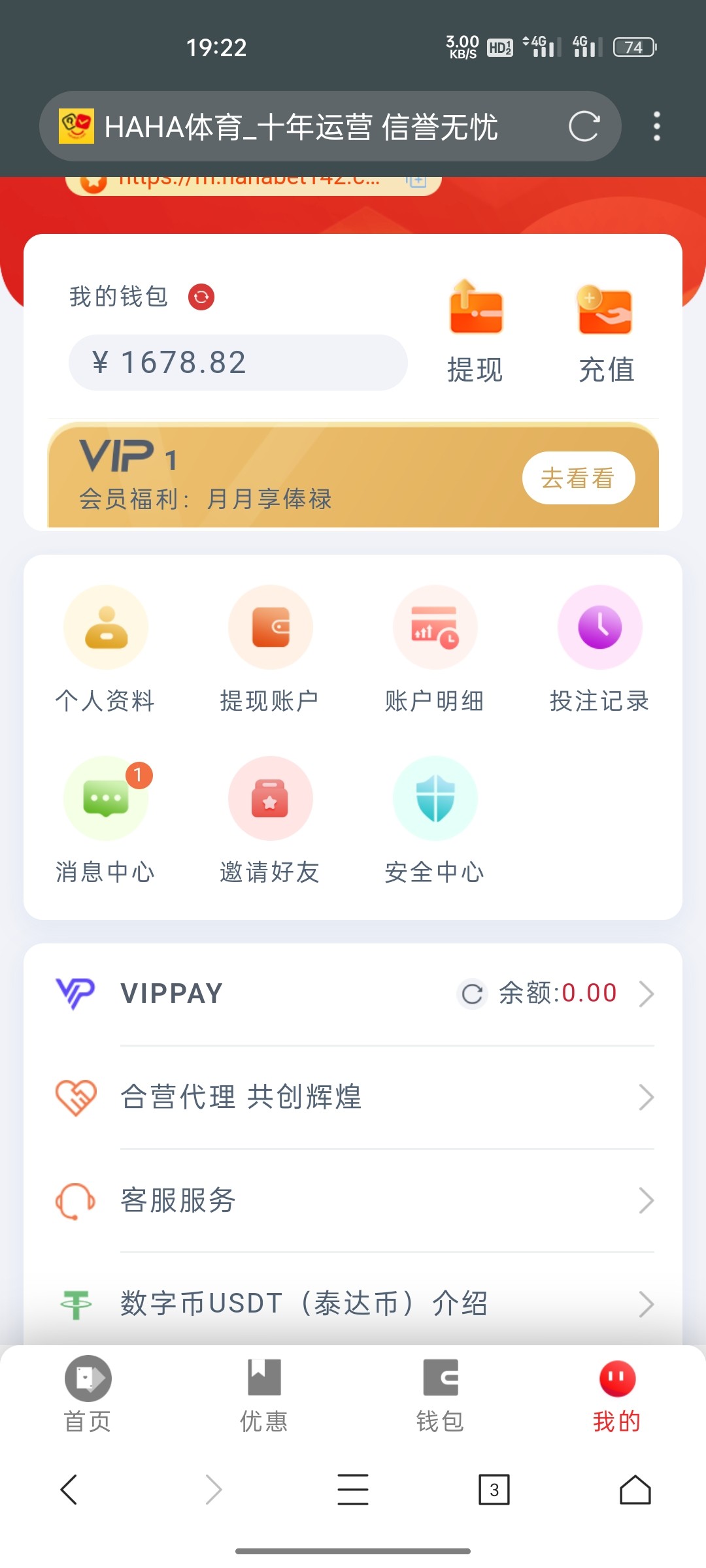Tap 去看看 on the VIP banner

[x=578, y=478]
